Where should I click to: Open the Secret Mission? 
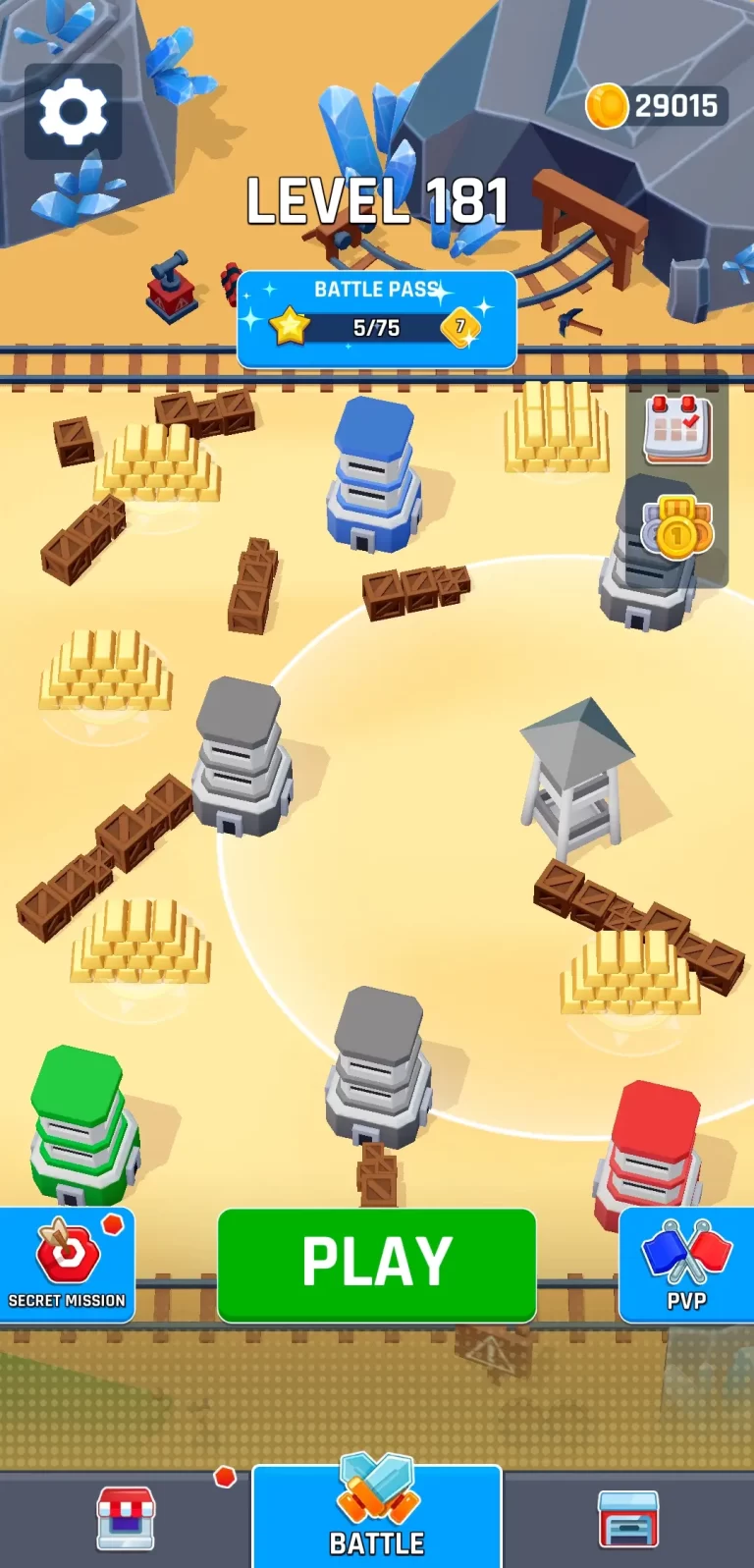[67, 1266]
